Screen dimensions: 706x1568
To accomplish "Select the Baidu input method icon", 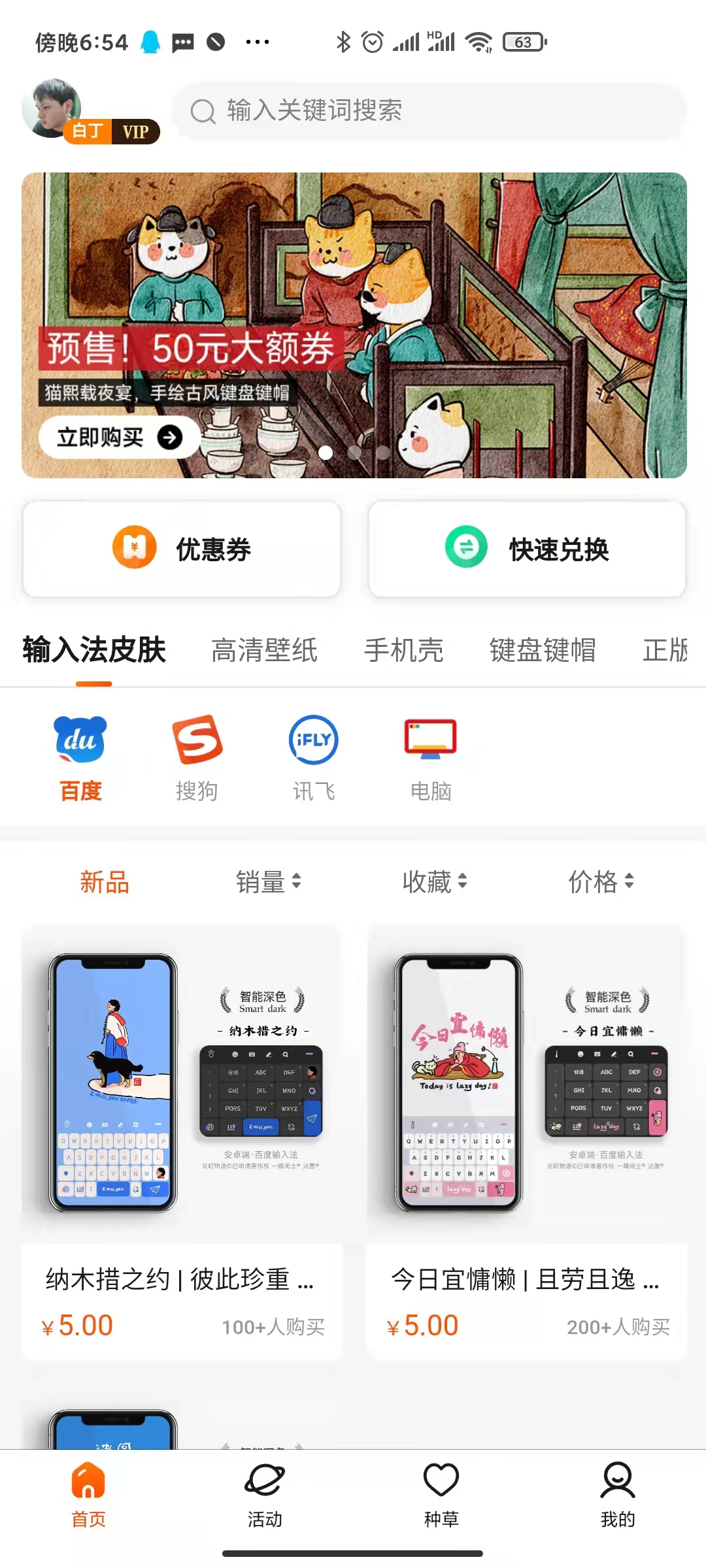I will click(x=80, y=740).
